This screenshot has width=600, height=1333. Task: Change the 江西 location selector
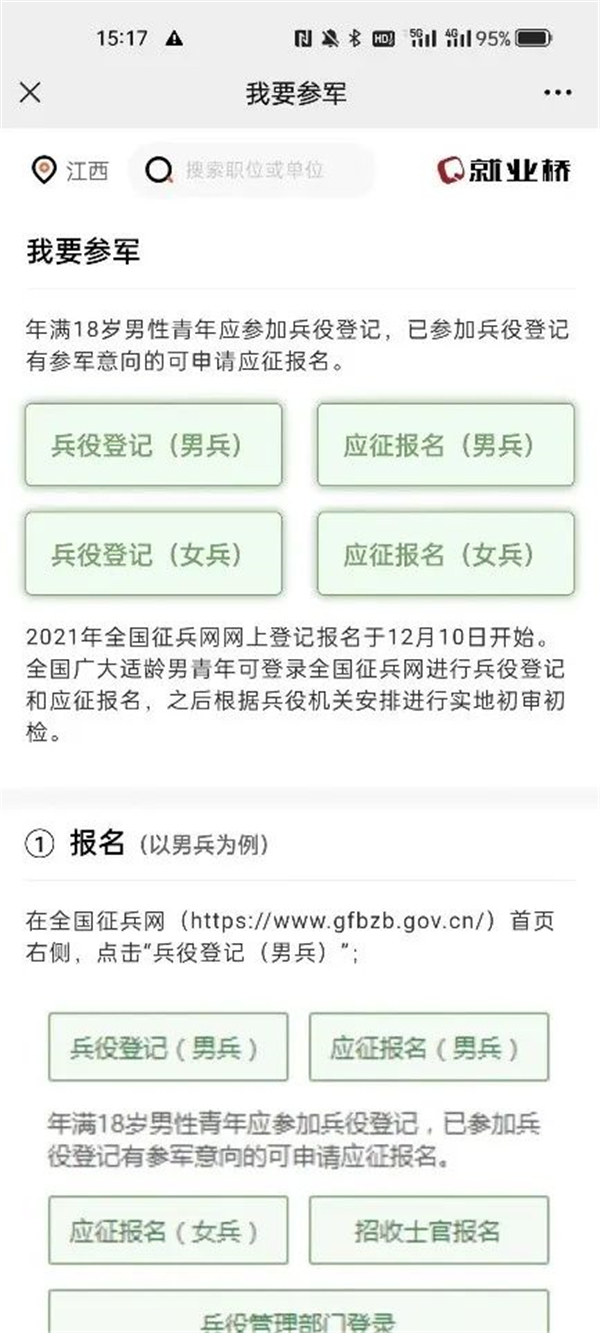tap(70, 171)
